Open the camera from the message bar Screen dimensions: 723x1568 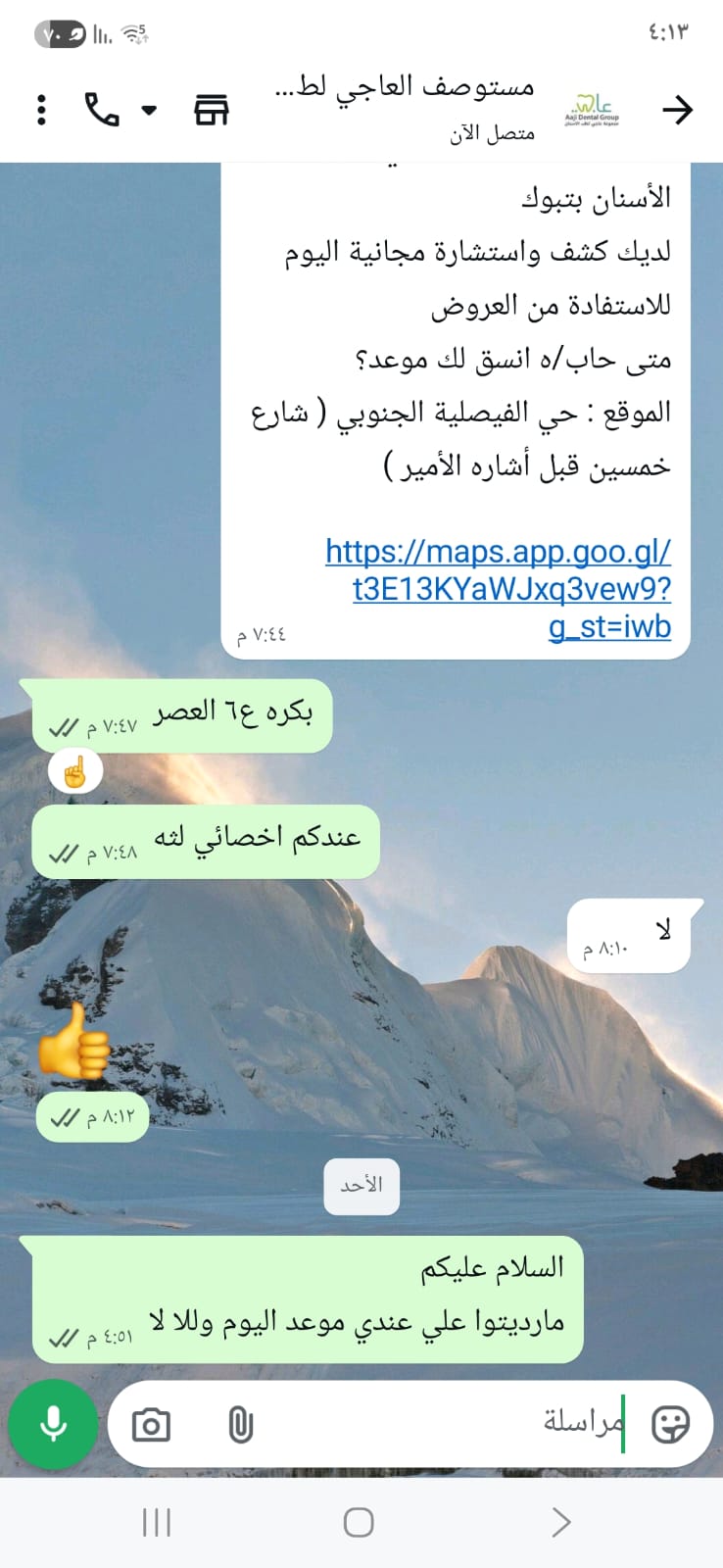coord(151,1424)
